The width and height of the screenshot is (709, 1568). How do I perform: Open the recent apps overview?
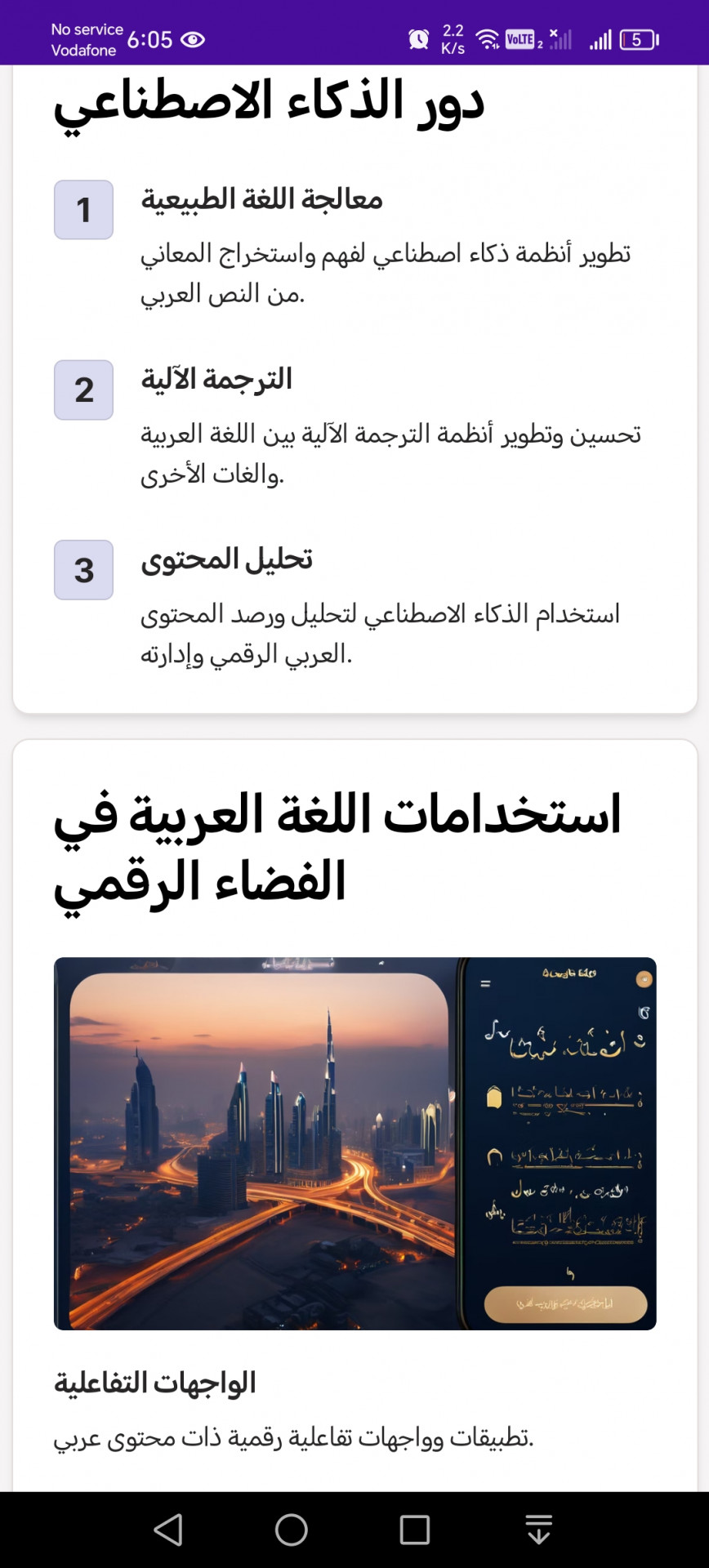(415, 1530)
